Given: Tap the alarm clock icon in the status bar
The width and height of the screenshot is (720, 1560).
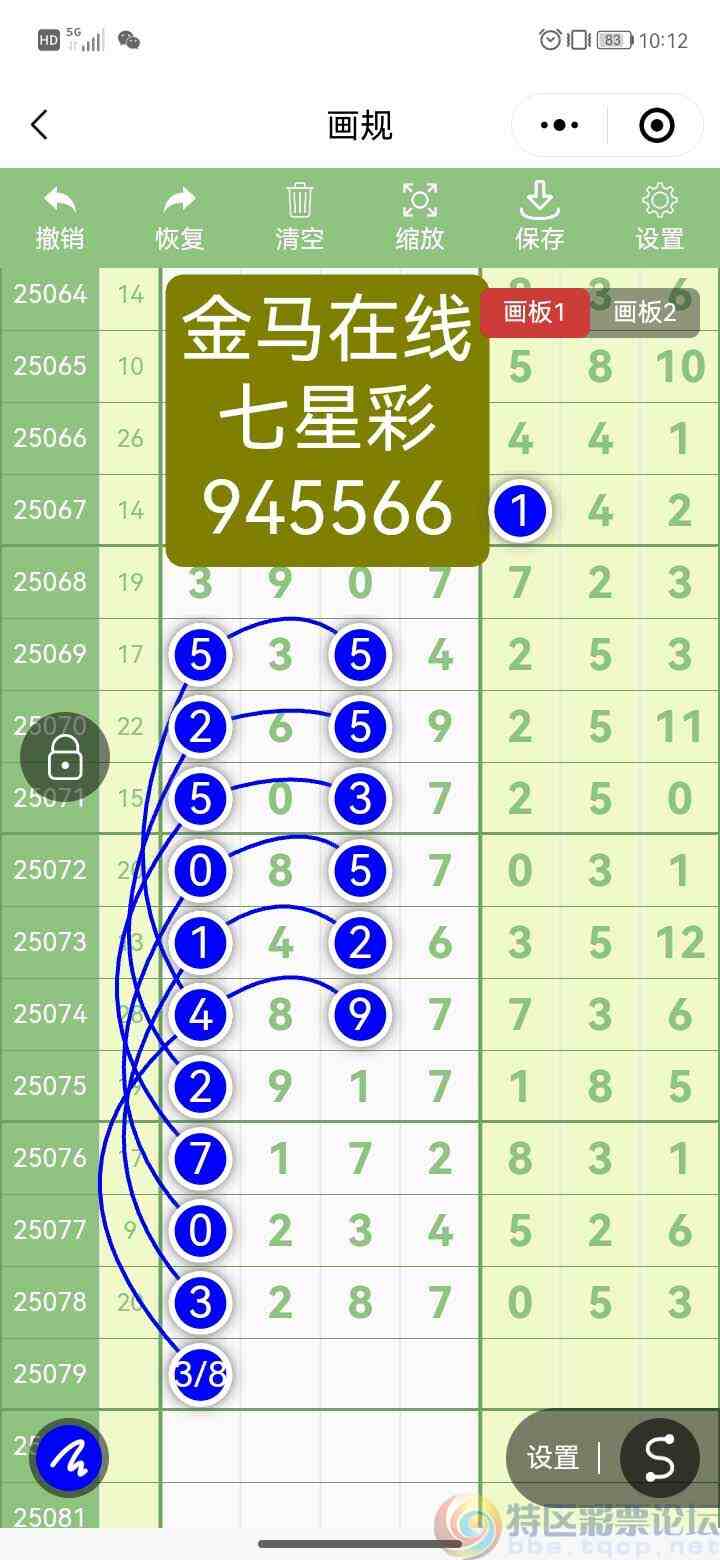Looking at the screenshot, I should (x=550, y=38).
